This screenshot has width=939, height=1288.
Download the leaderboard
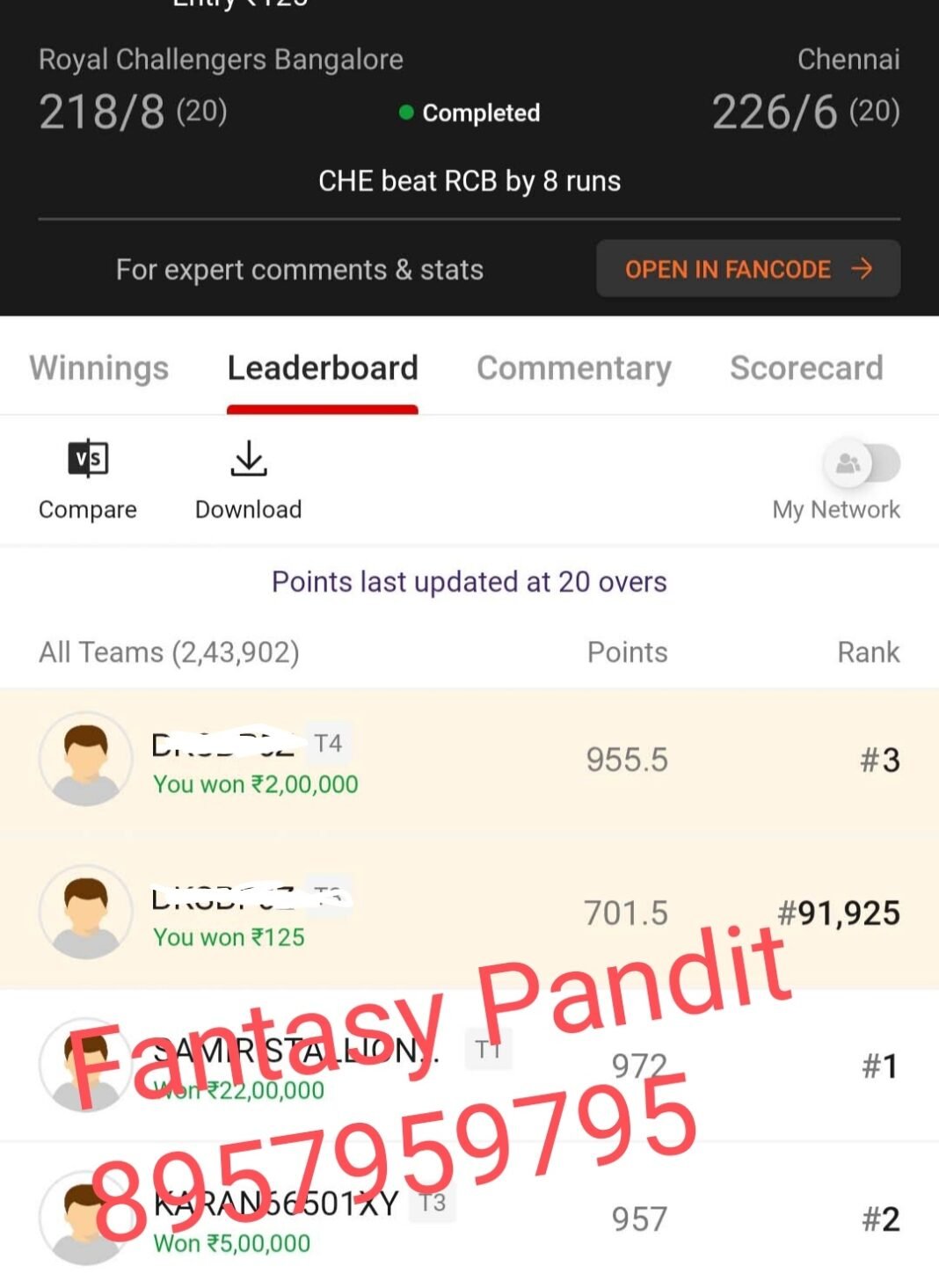[x=249, y=479]
